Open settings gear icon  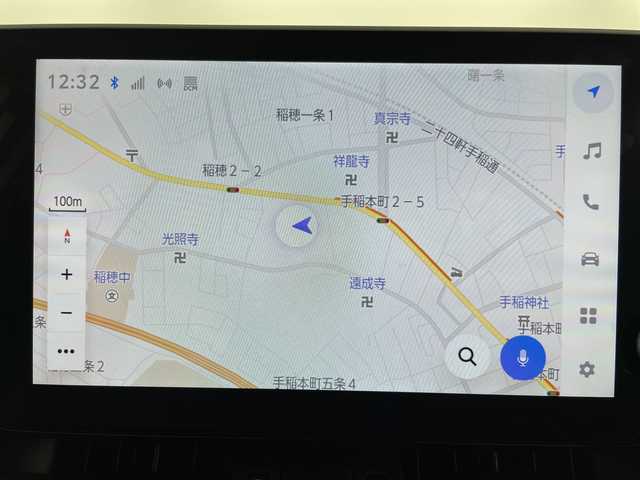pos(587,370)
